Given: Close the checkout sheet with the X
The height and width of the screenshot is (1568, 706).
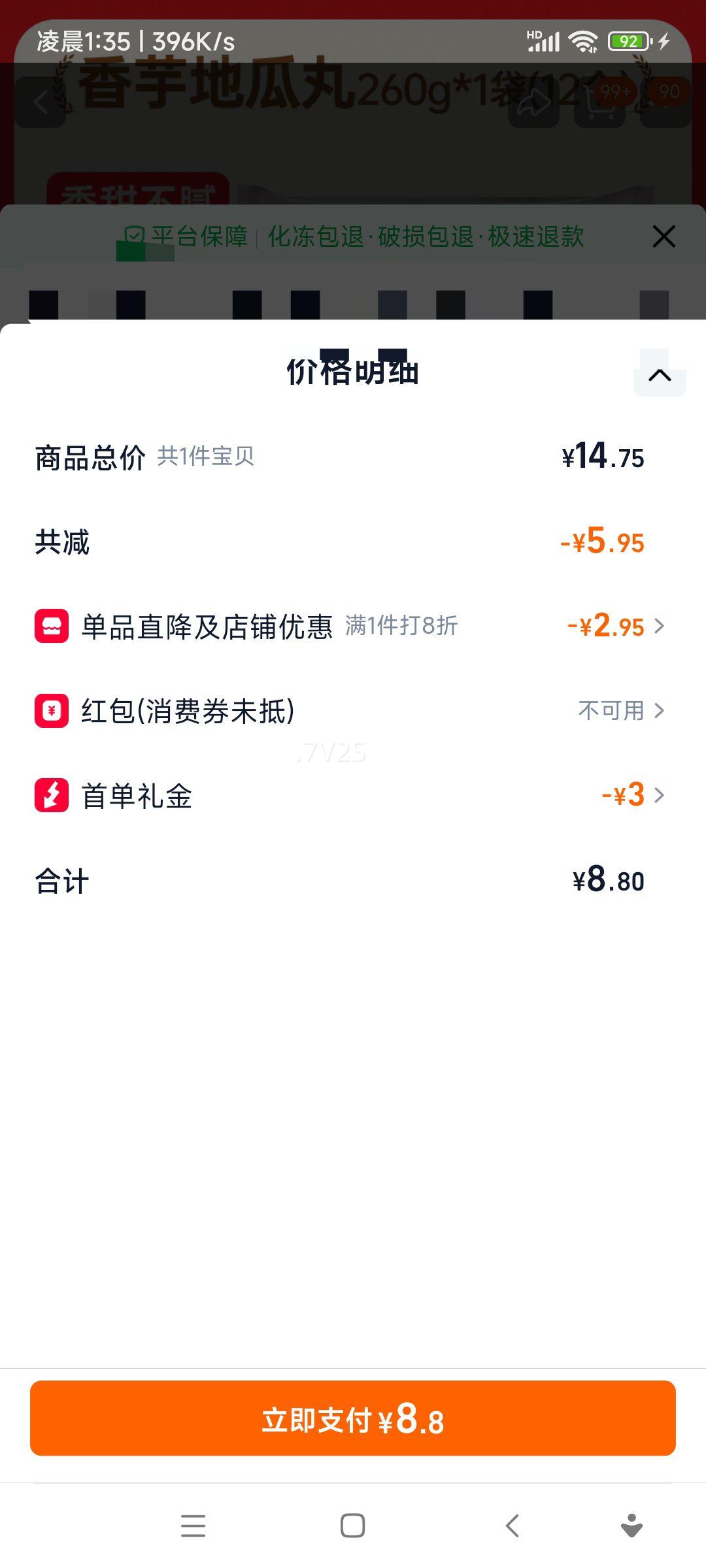Looking at the screenshot, I should click(664, 237).
